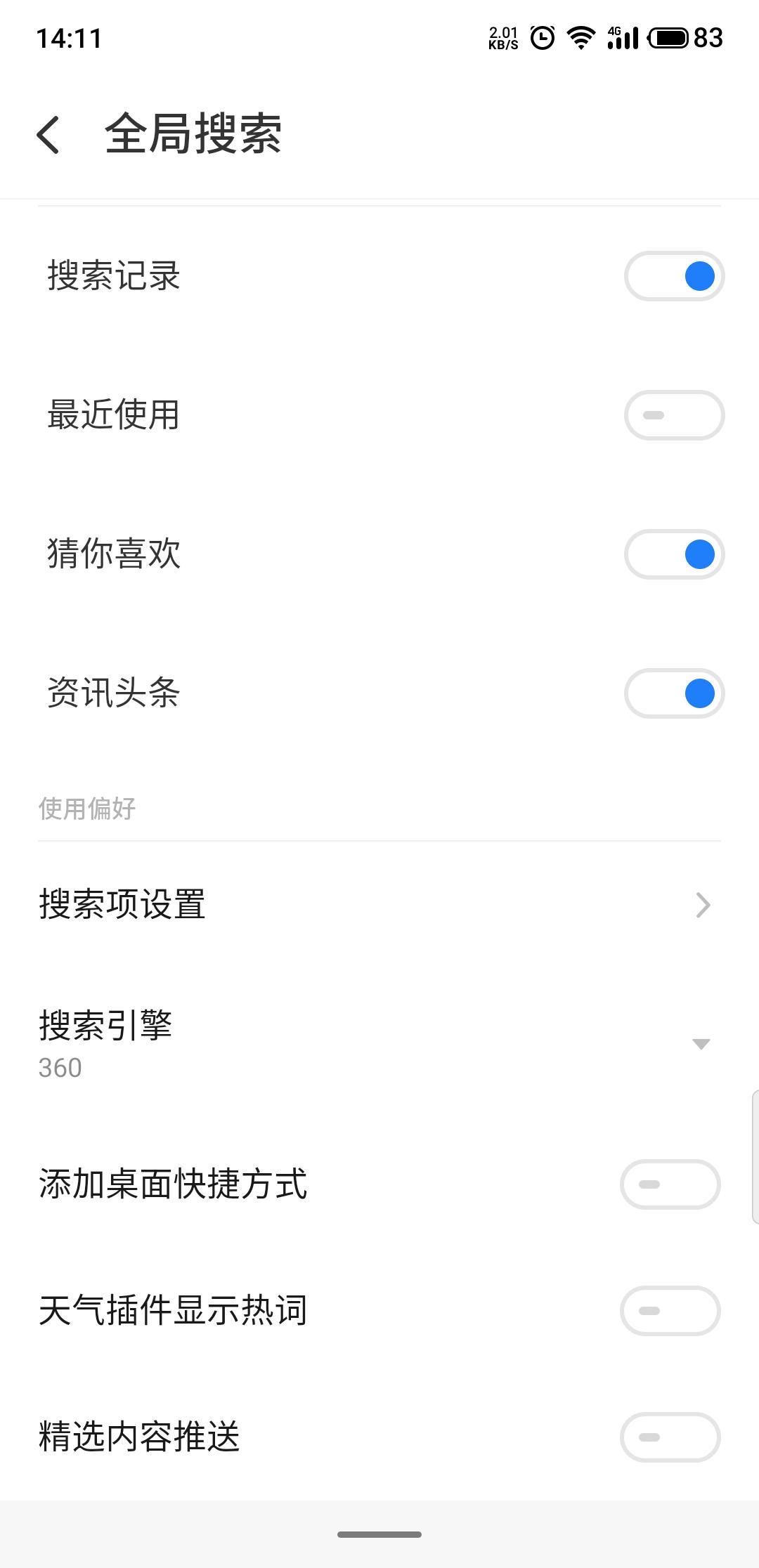Tap the alarm clock status bar icon
Image resolution: width=759 pixels, height=1568 pixels.
click(x=541, y=37)
